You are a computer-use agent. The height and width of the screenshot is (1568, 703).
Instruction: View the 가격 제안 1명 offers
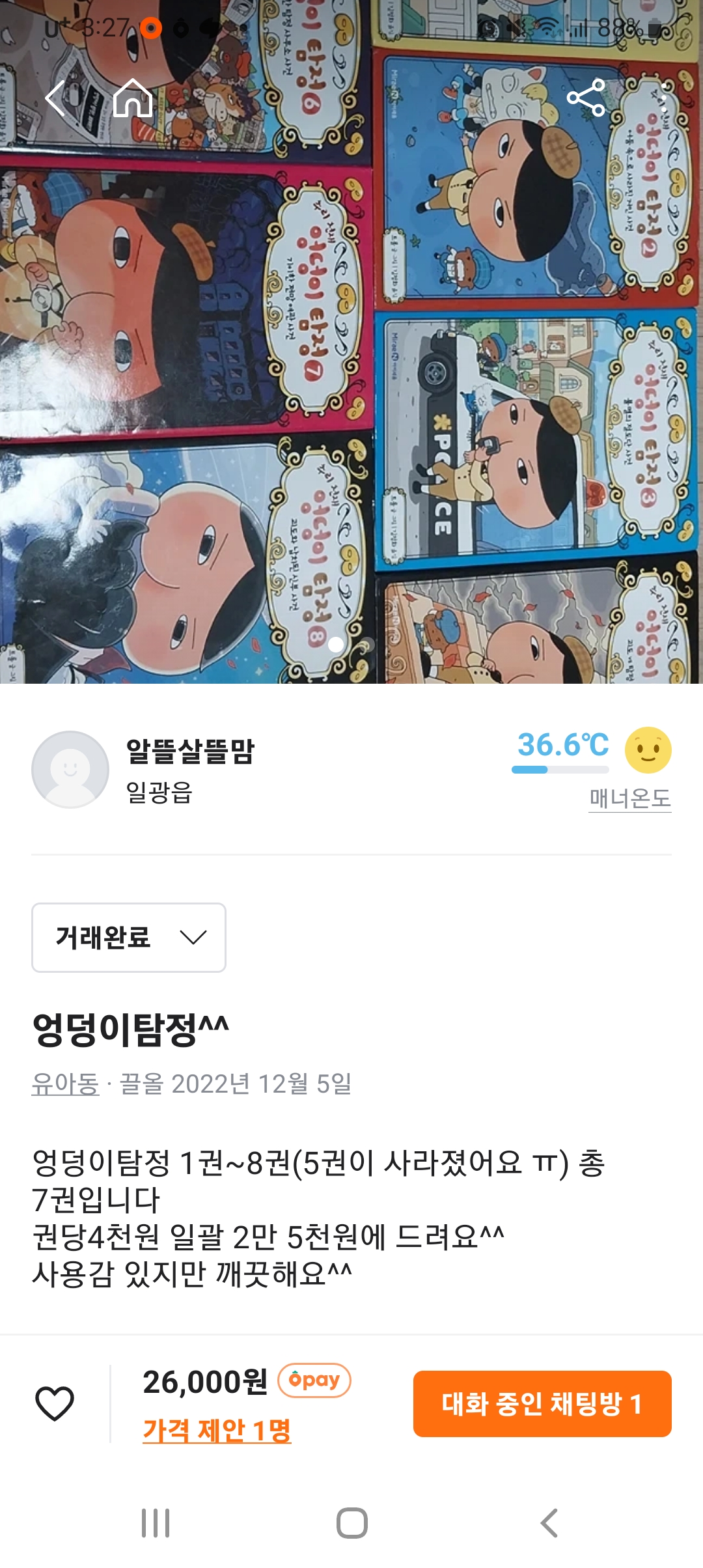click(217, 1431)
